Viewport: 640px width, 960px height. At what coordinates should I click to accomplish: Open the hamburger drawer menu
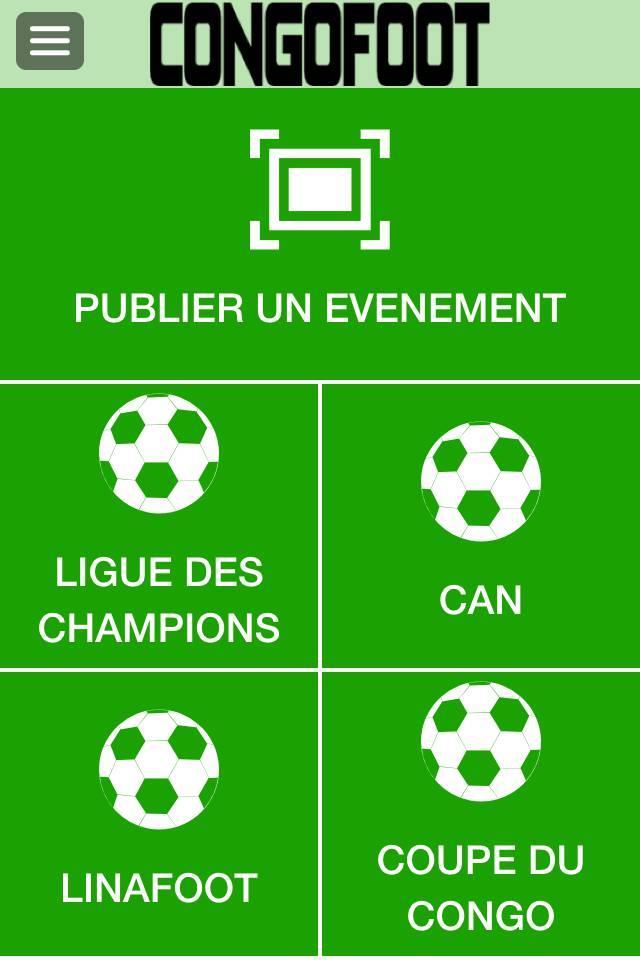point(50,41)
